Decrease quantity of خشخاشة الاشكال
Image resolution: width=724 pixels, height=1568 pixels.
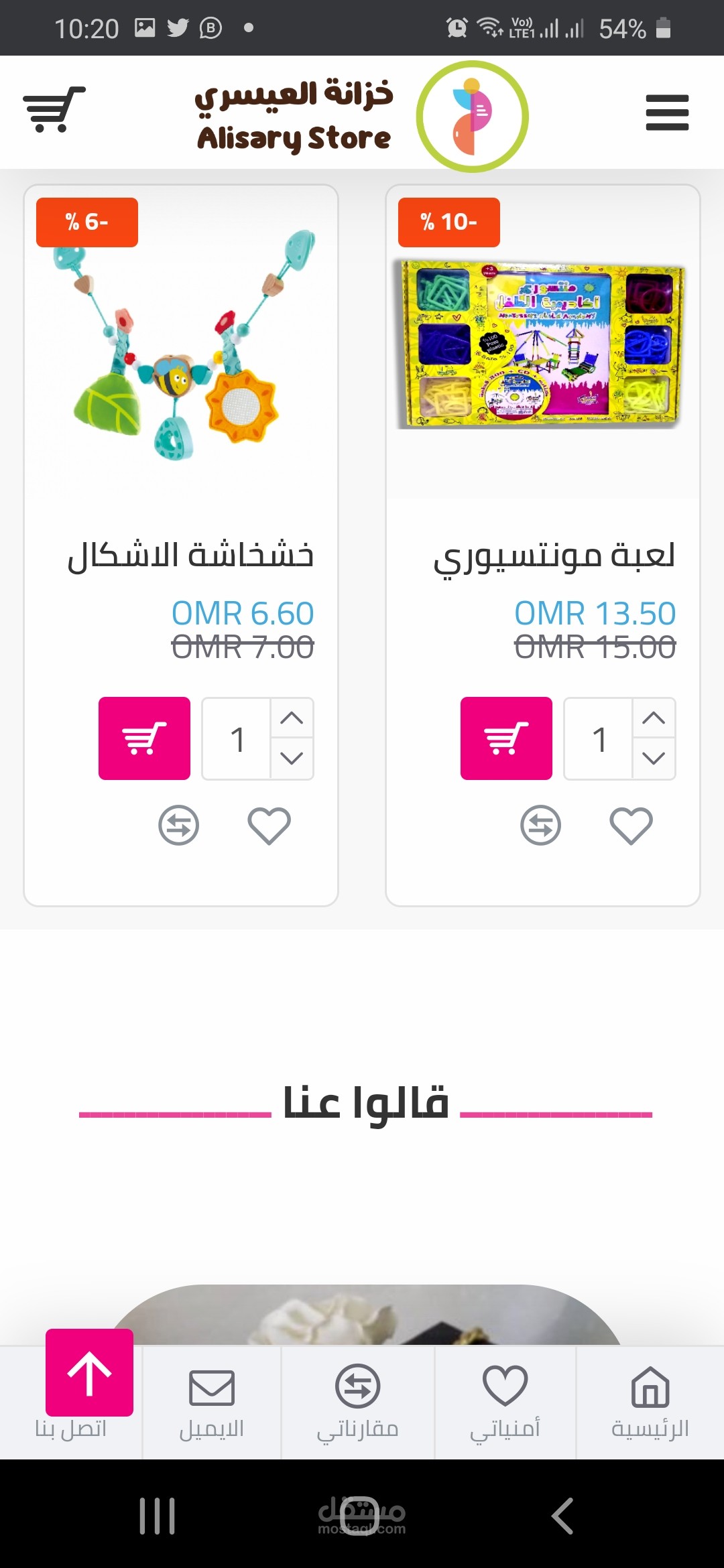(292, 759)
